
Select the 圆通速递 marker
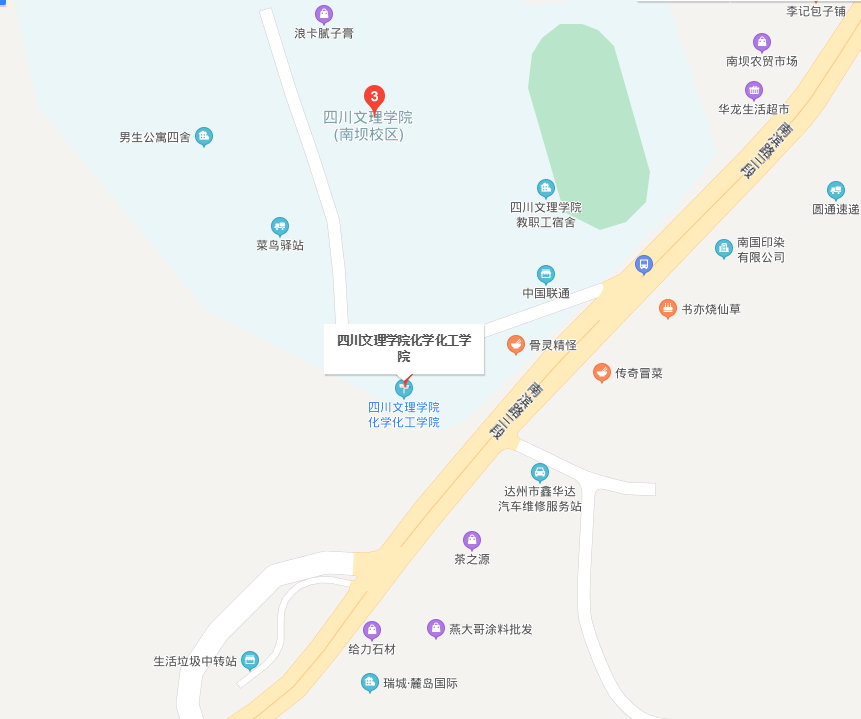(x=836, y=191)
